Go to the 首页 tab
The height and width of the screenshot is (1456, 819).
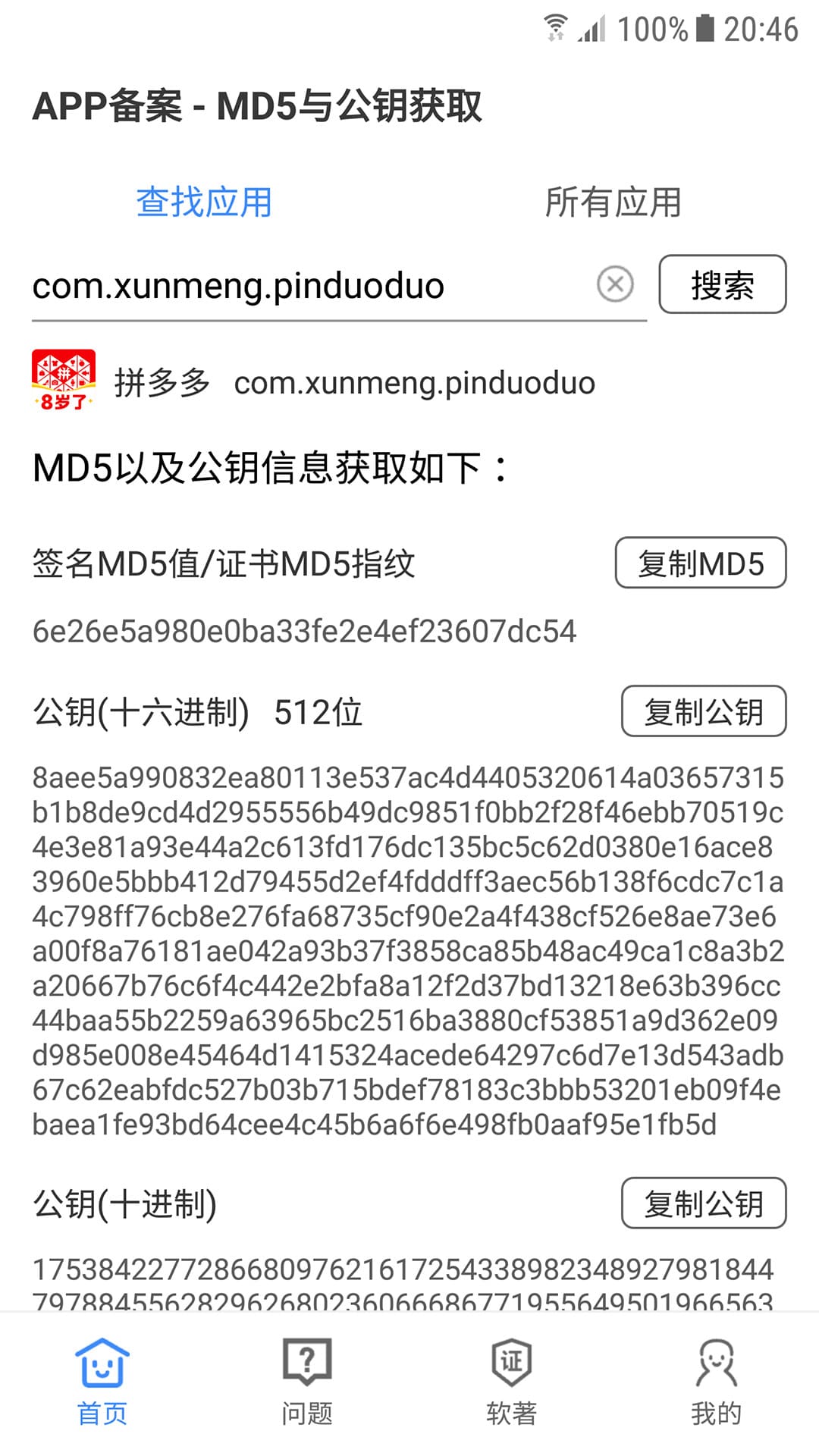point(102,1382)
